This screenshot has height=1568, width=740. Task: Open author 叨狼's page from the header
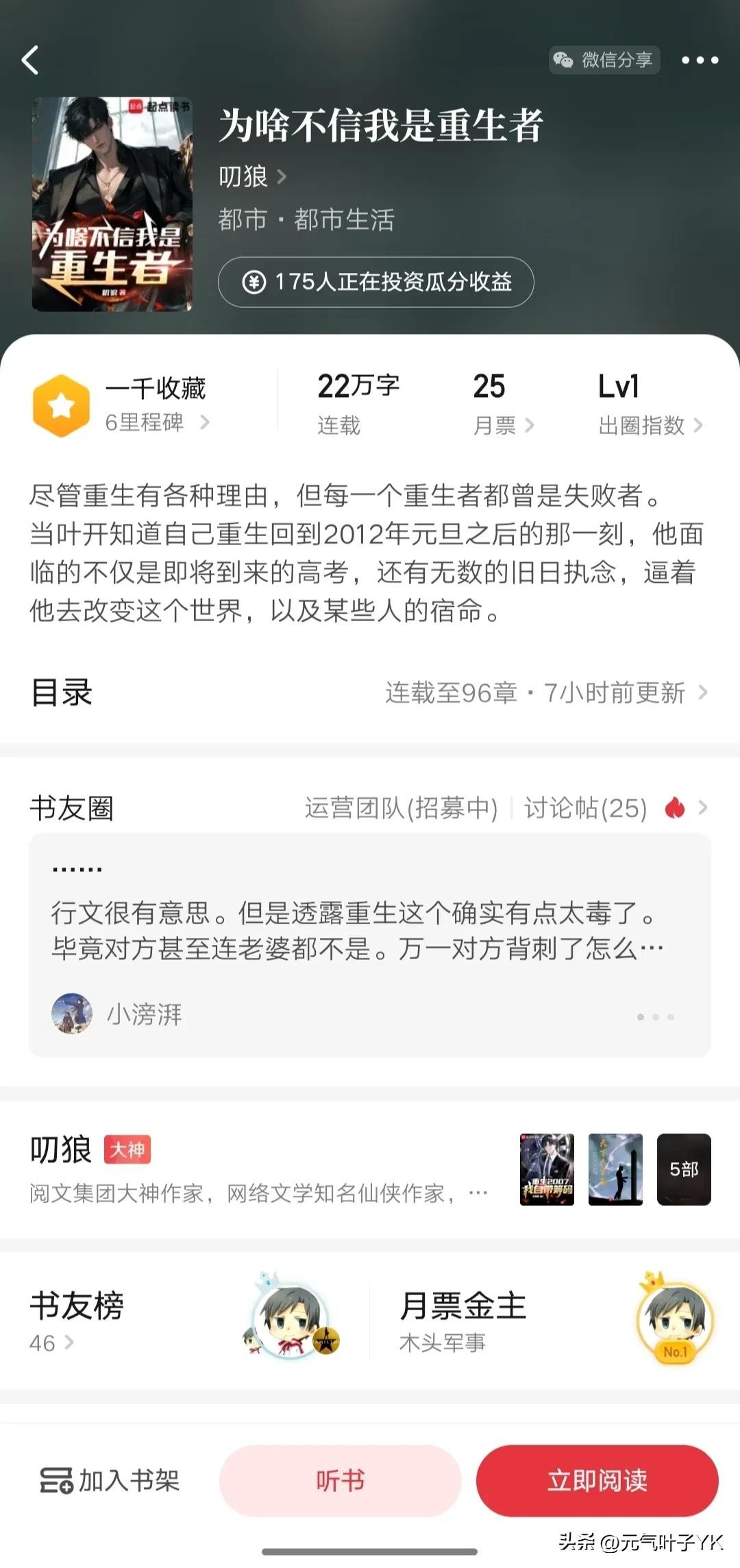(251, 177)
